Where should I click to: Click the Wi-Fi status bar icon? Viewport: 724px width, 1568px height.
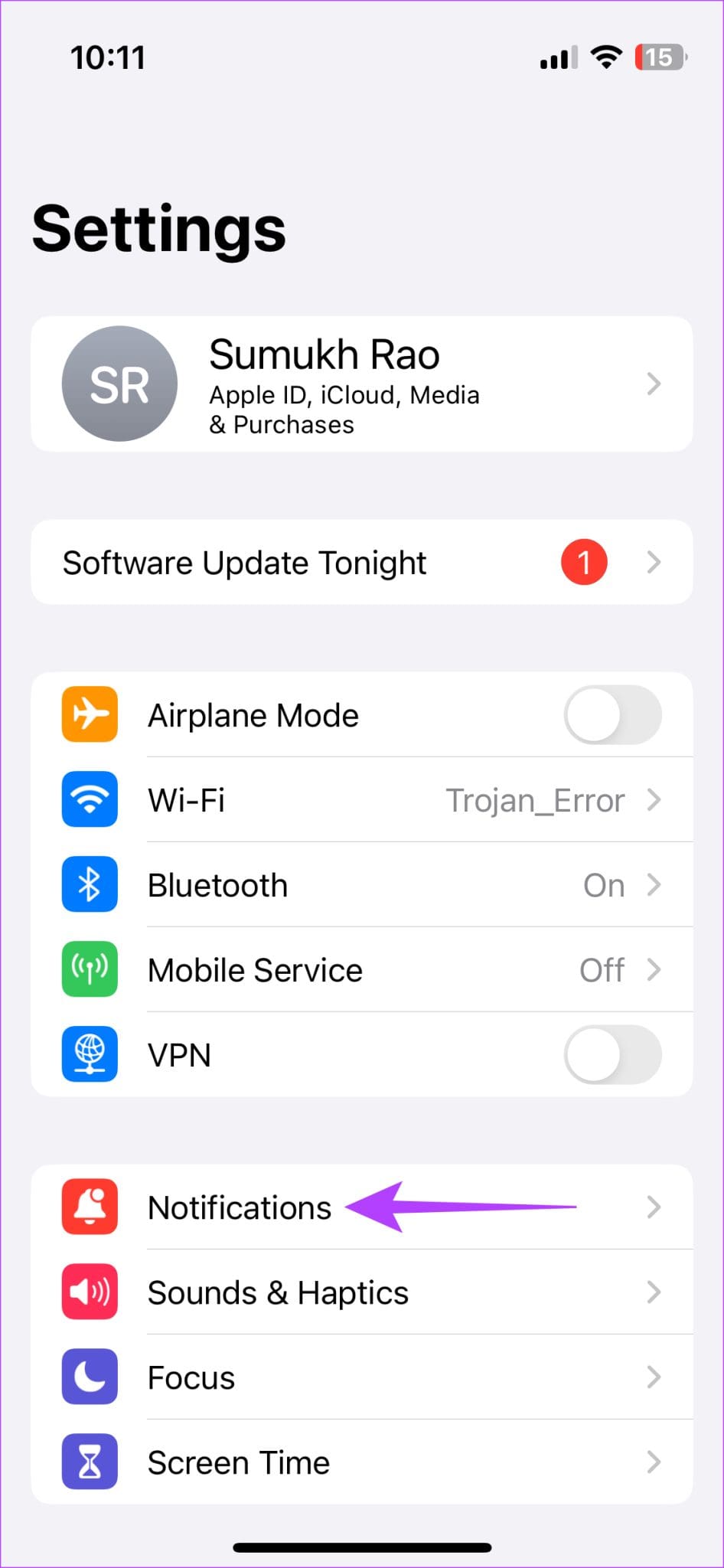tap(606, 57)
